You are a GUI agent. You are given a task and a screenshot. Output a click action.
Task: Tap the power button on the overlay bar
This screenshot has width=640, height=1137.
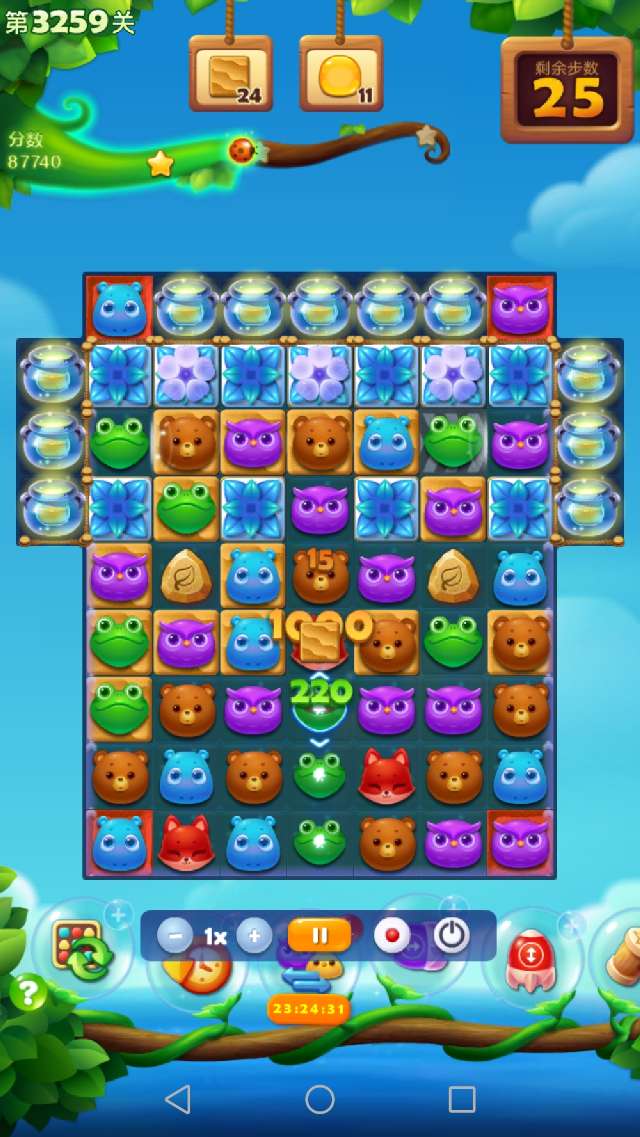tap(452, 936)
